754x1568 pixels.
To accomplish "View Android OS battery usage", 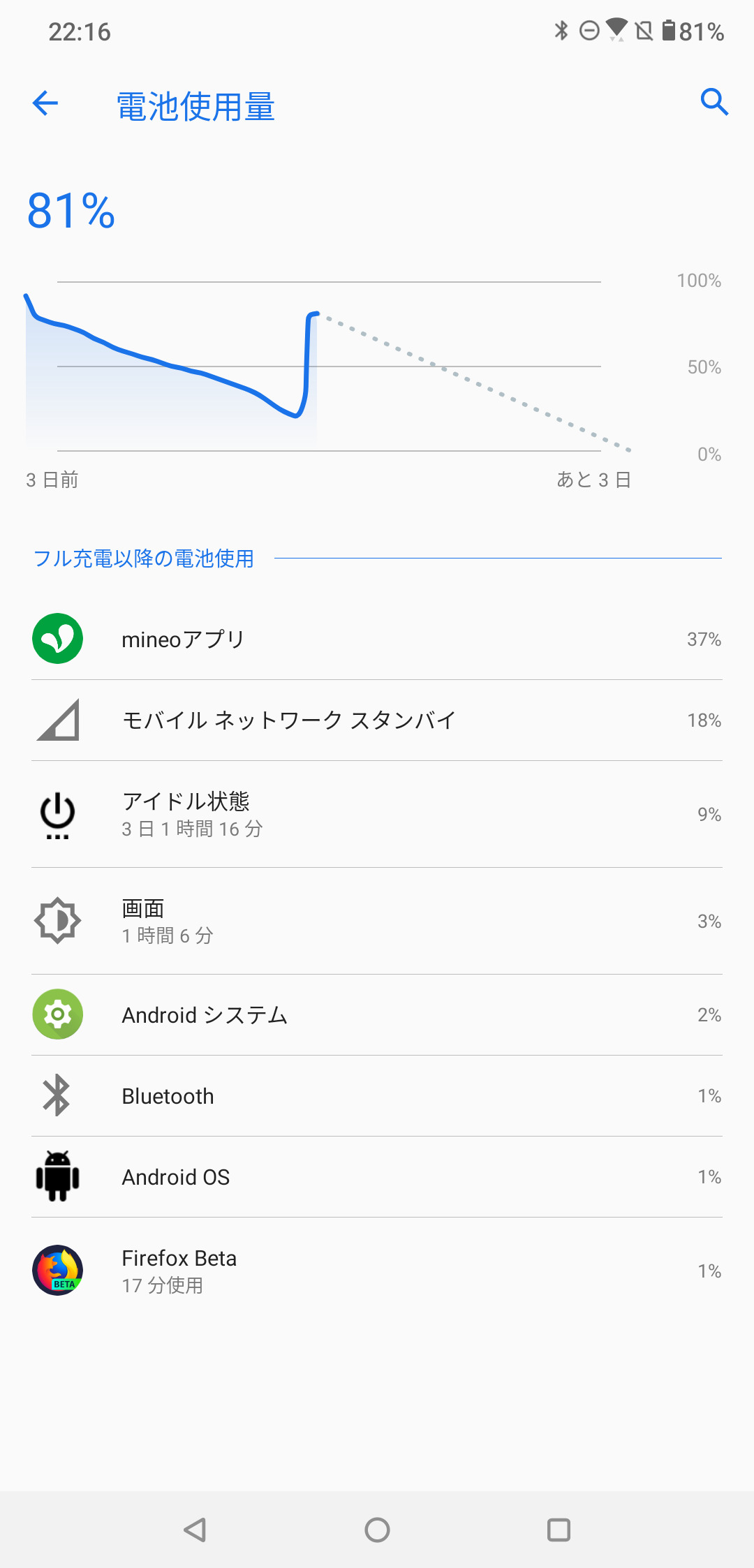I will [377, 1176].
